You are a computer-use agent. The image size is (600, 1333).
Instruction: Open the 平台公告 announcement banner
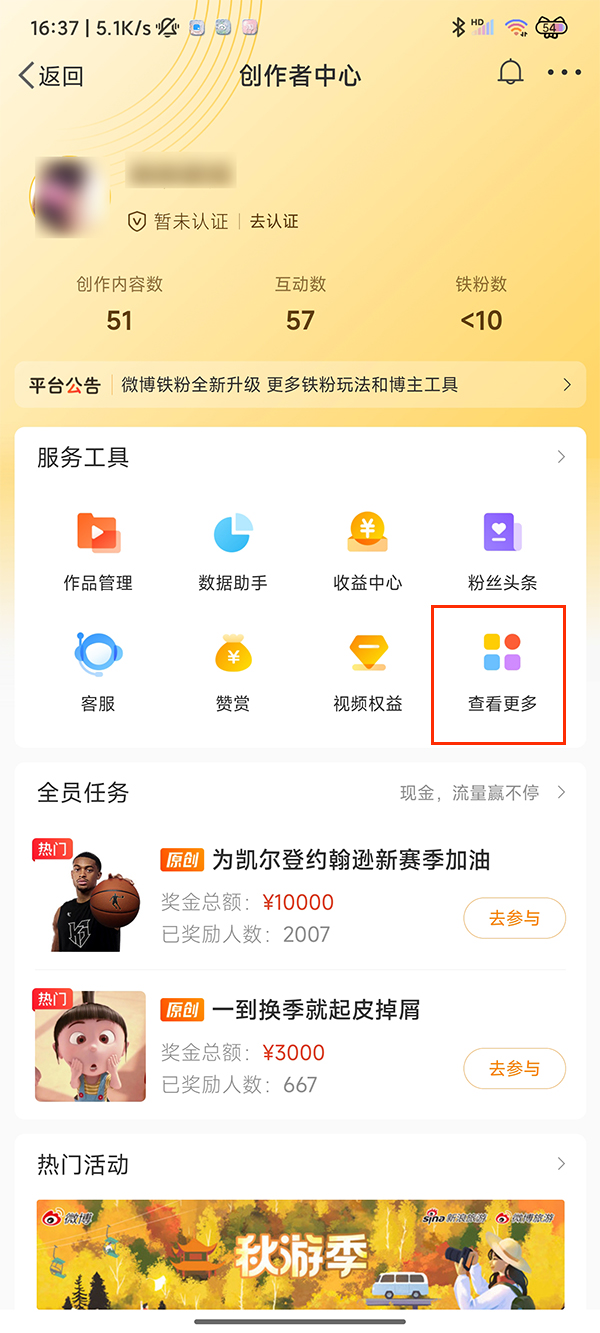[x=300, y=385]
